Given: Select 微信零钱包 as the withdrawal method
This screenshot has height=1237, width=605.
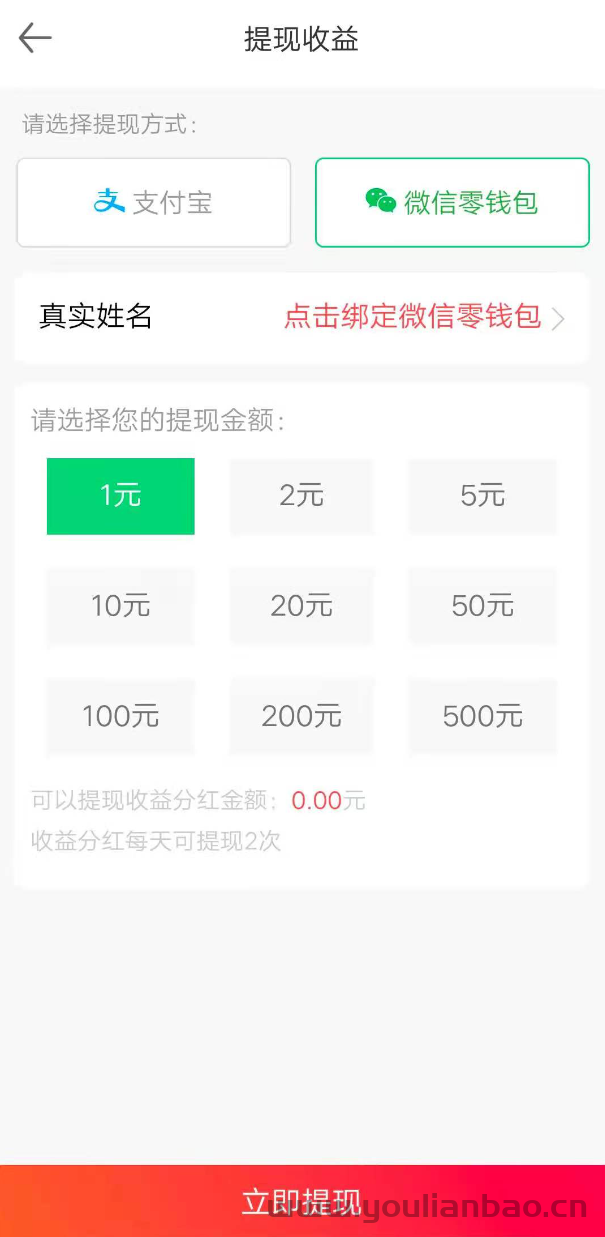Looking at the screenshot, I should [x=452, y=202].
